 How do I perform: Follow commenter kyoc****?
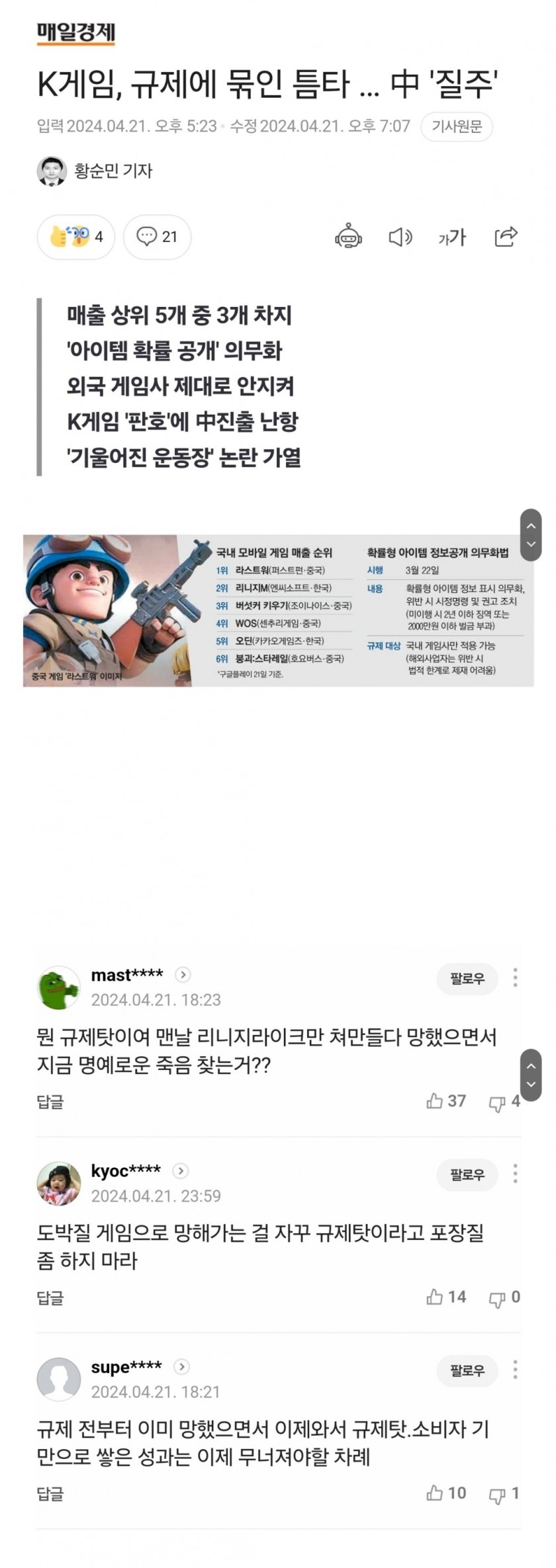coord(467,1175)
